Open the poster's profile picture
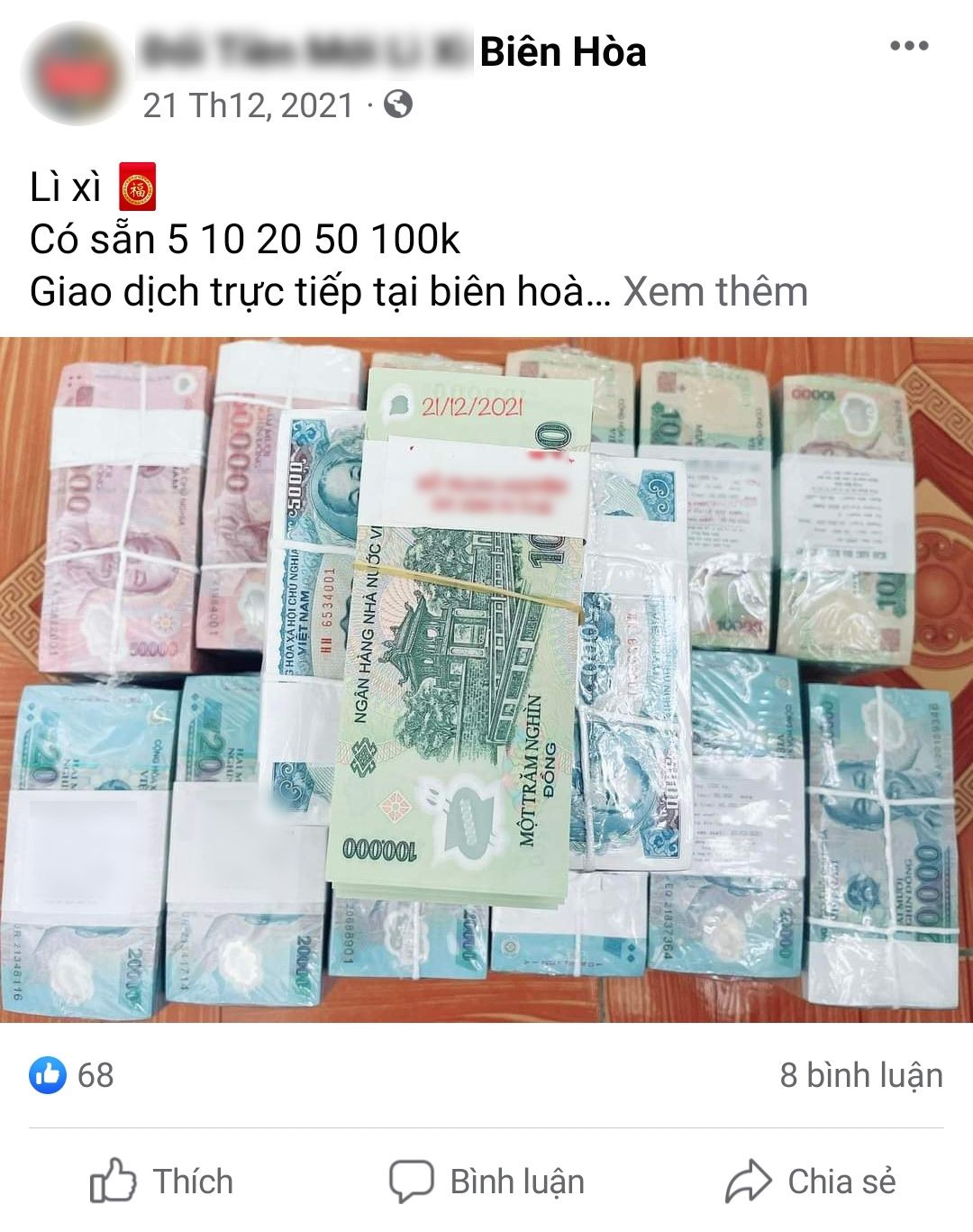Image resolution: width=973 pixels, height=1232 pixels. point(77,74)
